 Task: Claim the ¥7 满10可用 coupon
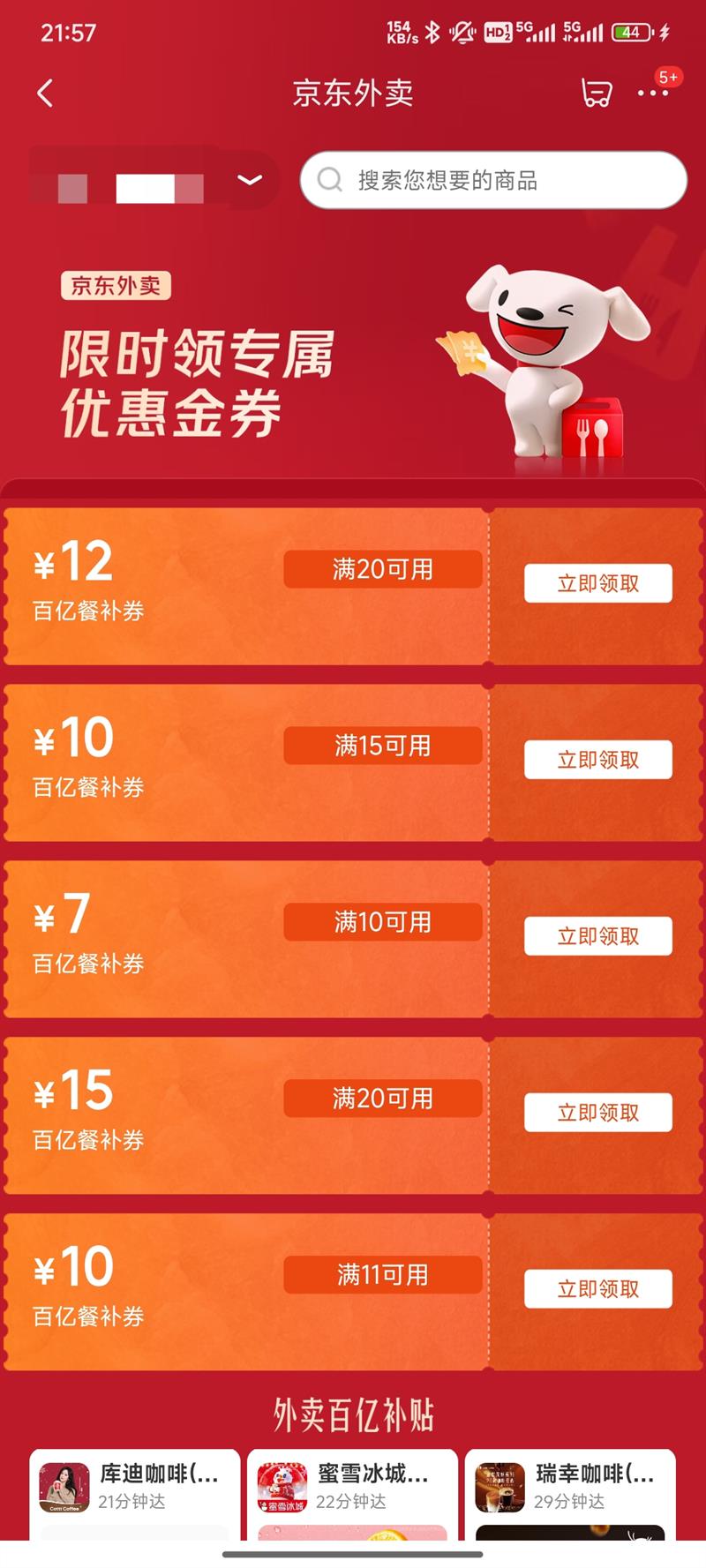(597, 935)
